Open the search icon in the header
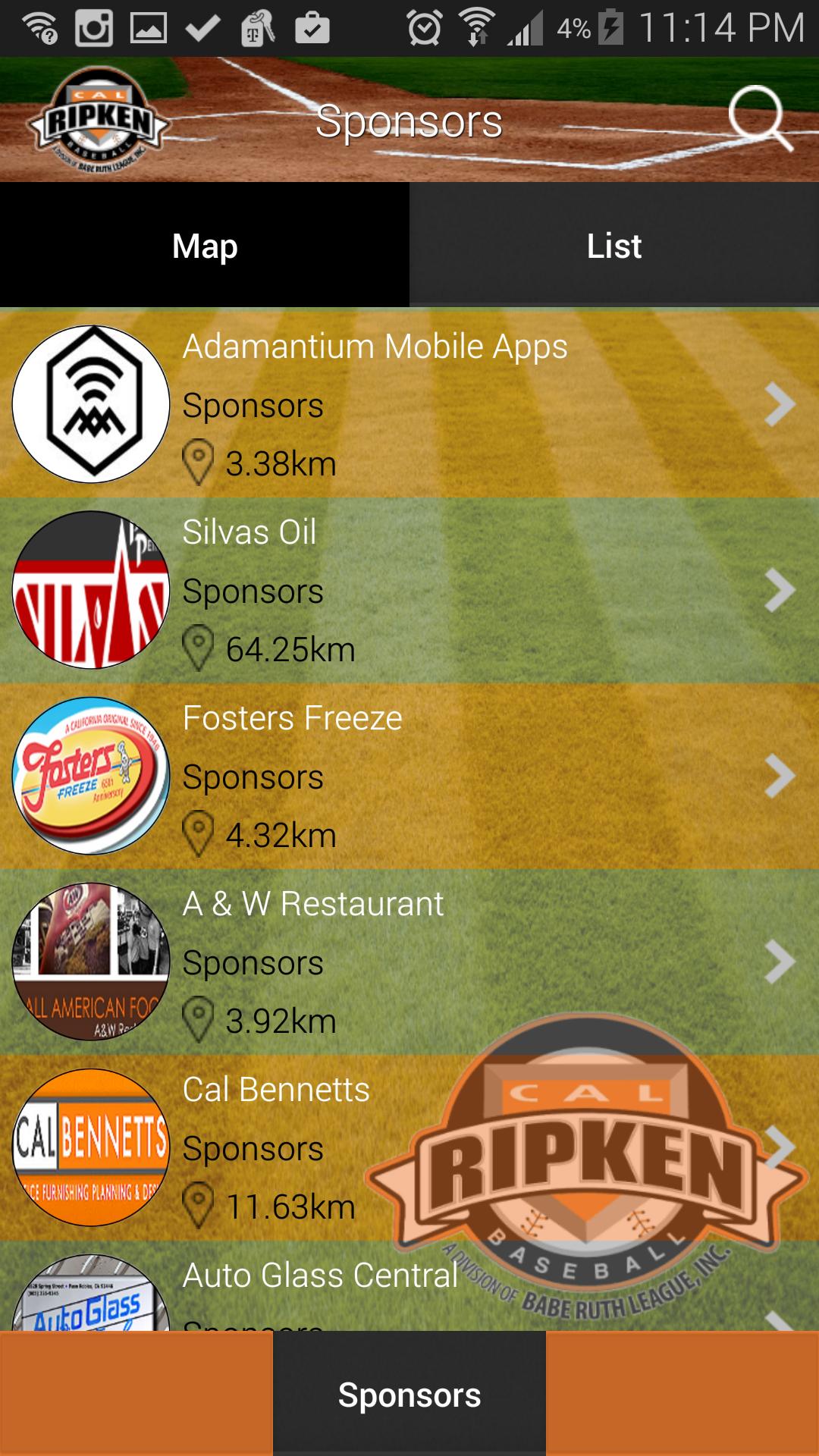Screen dimensions: 819x1456 pos(759,119)
